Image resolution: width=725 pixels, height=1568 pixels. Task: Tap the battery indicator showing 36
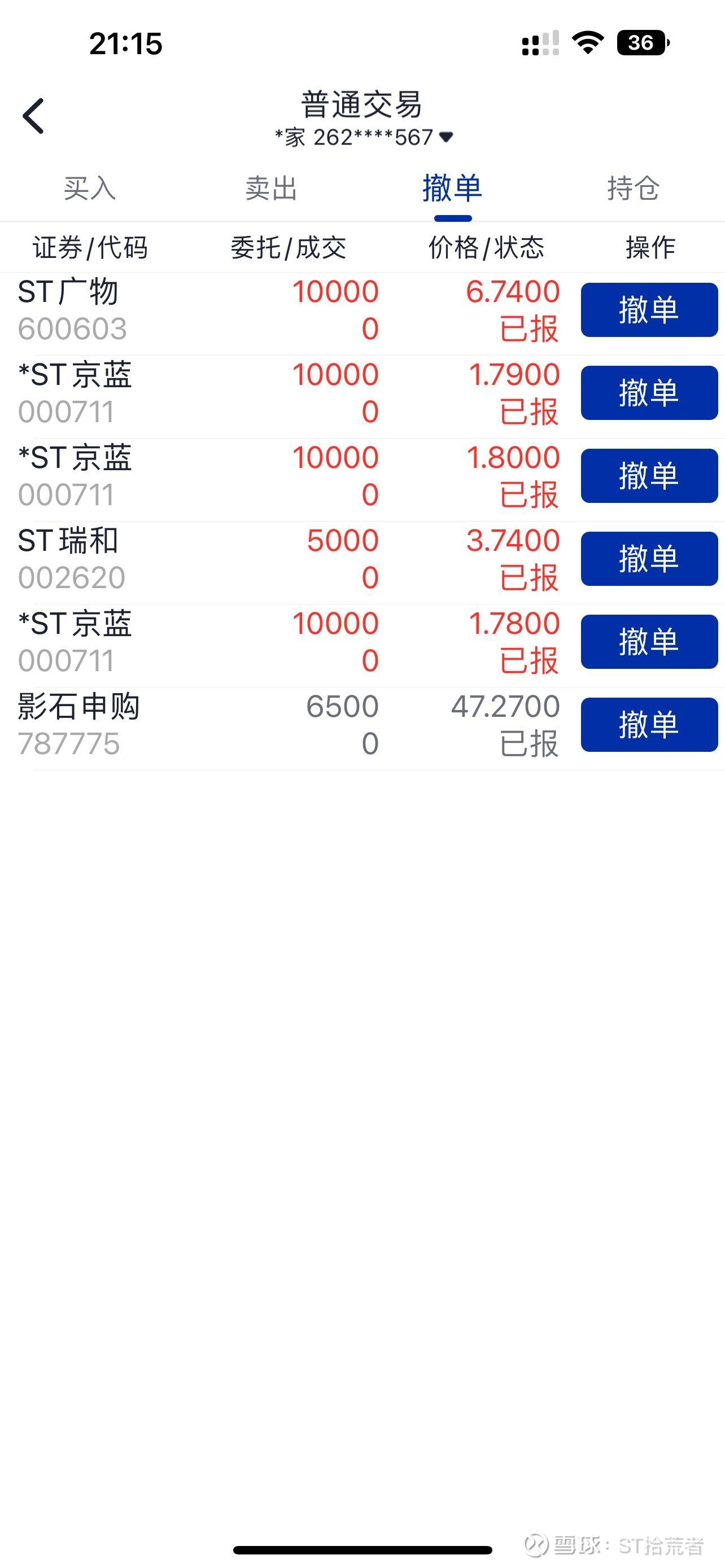click(640, 41)
